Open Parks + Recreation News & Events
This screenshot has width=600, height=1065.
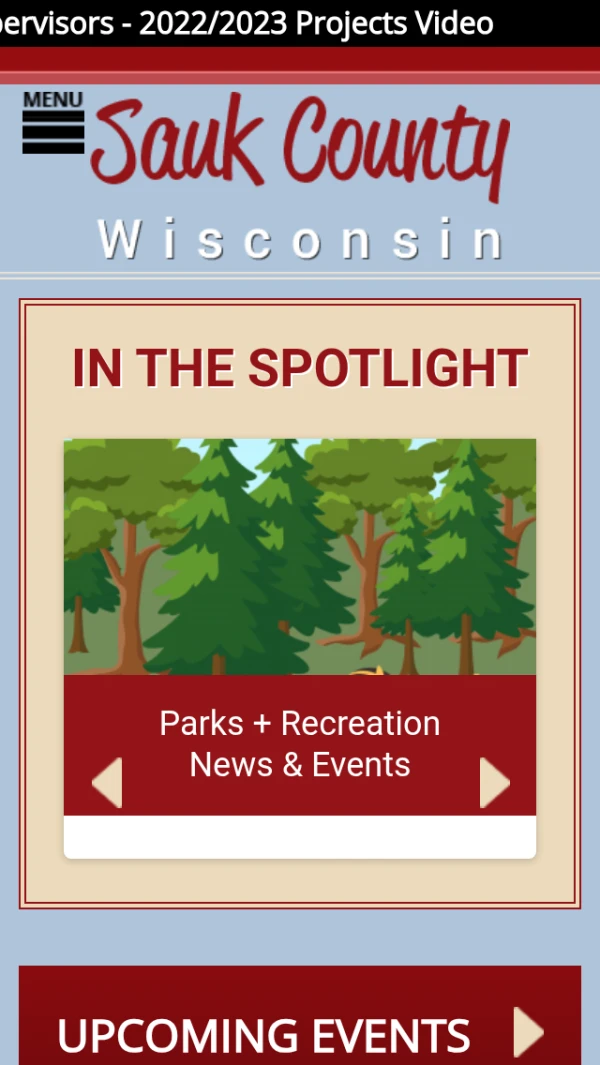[300, 744]
